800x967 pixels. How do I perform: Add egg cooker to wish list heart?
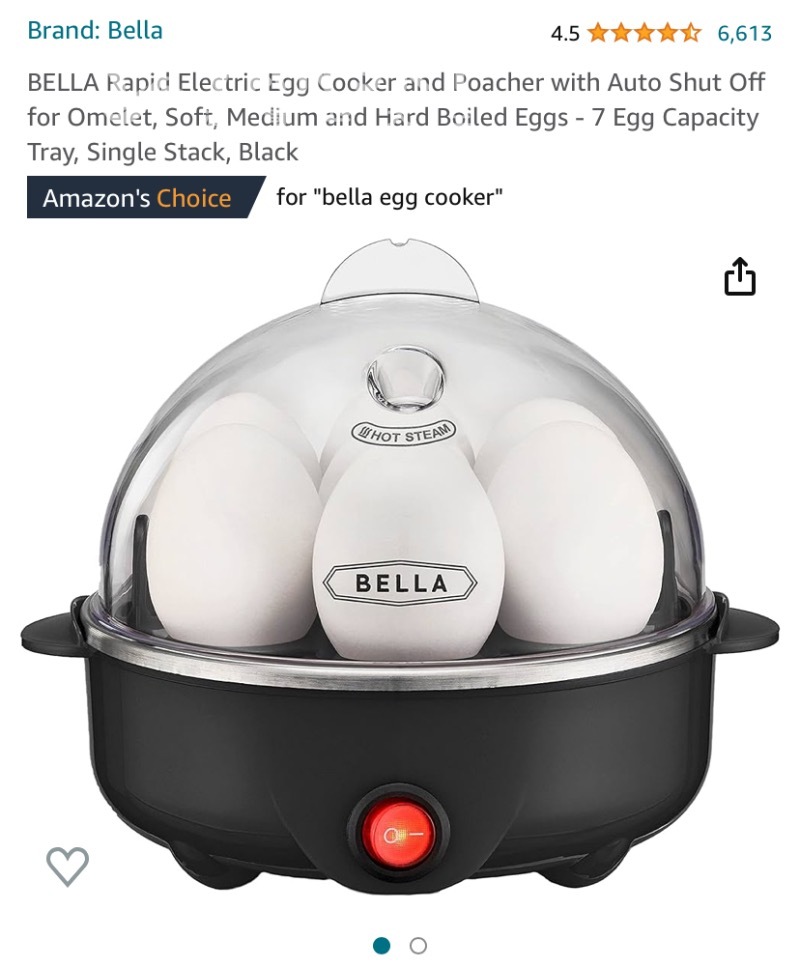tap(68, 865)
